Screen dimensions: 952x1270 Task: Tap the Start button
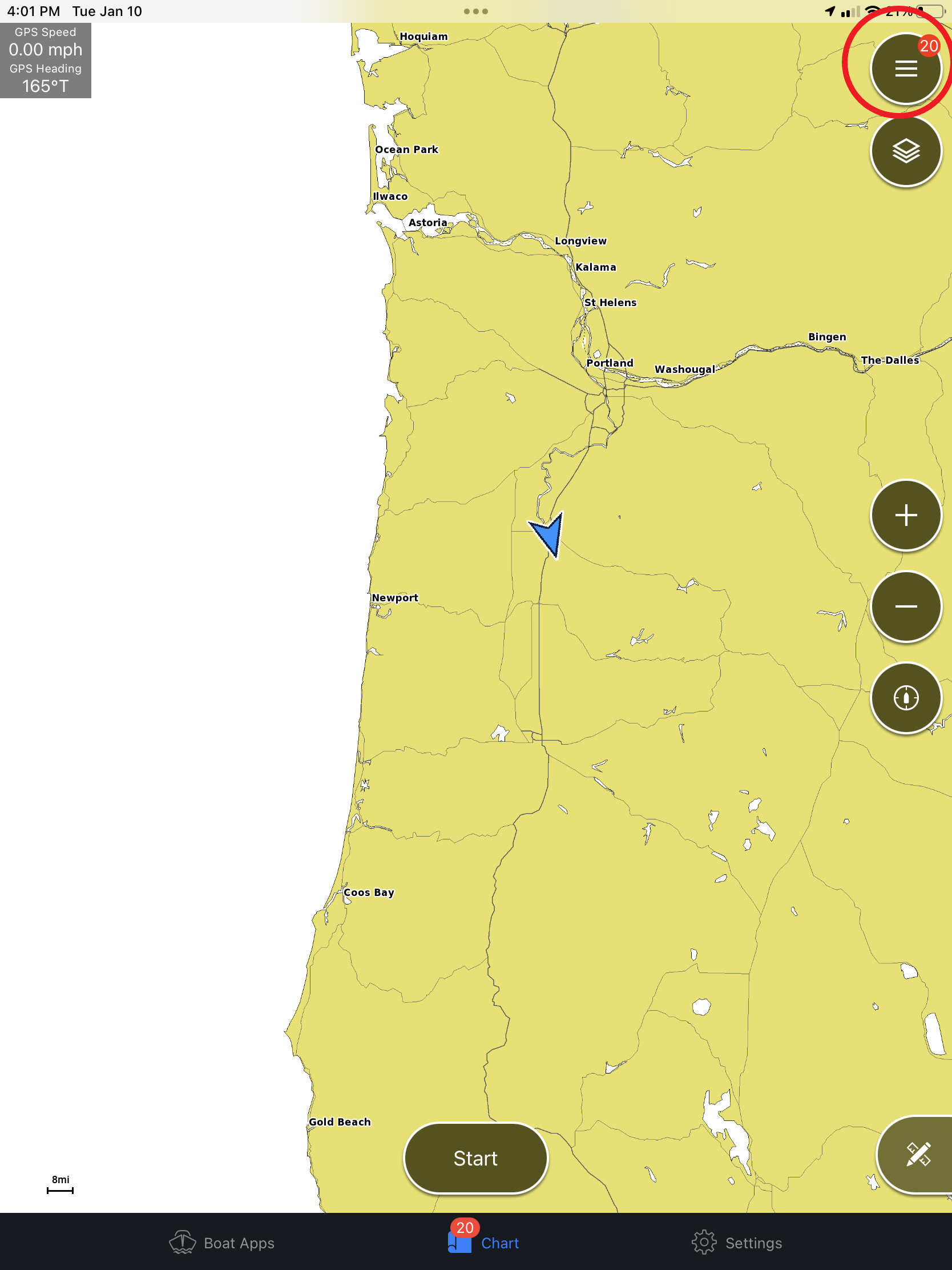[x=475, y=1158]
